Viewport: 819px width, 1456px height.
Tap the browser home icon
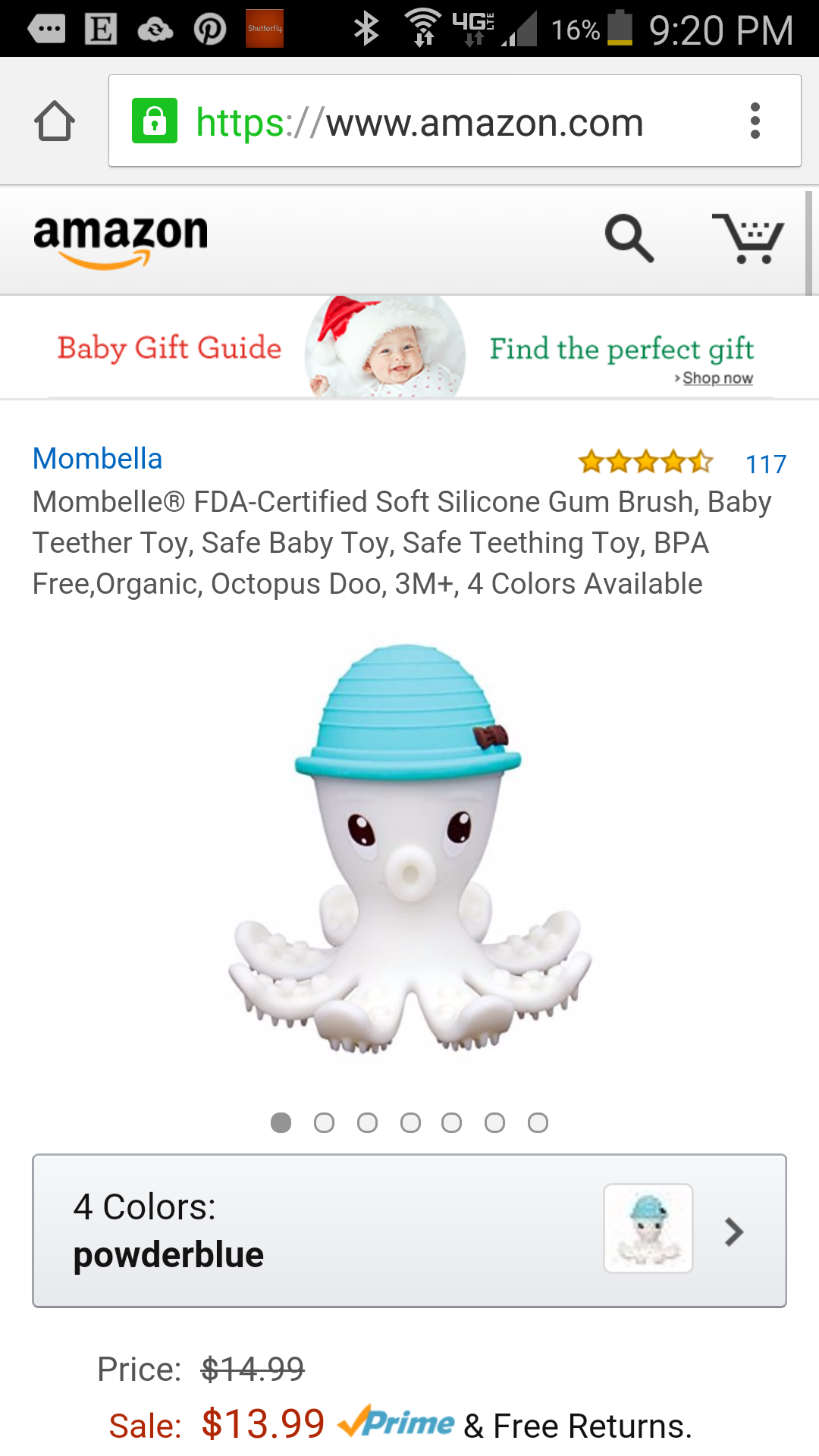tap(55, 121)
